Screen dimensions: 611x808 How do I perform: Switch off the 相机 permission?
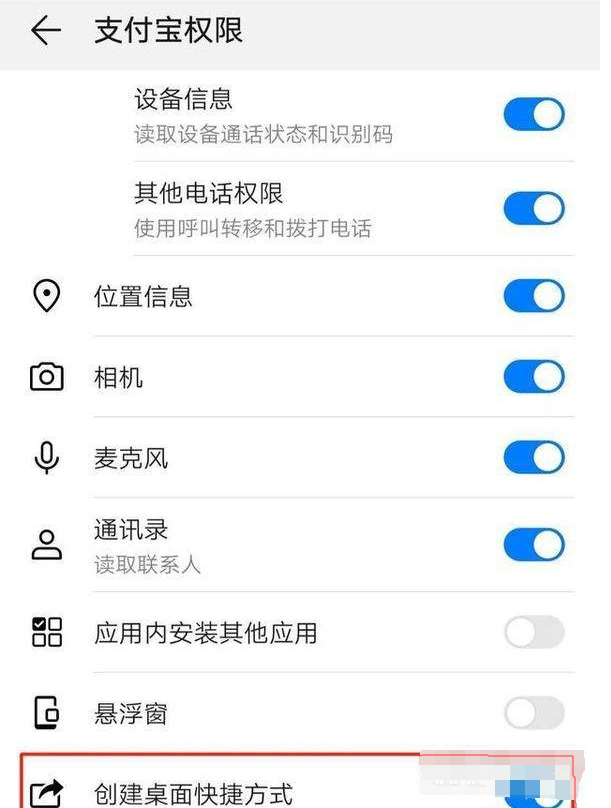534,377
